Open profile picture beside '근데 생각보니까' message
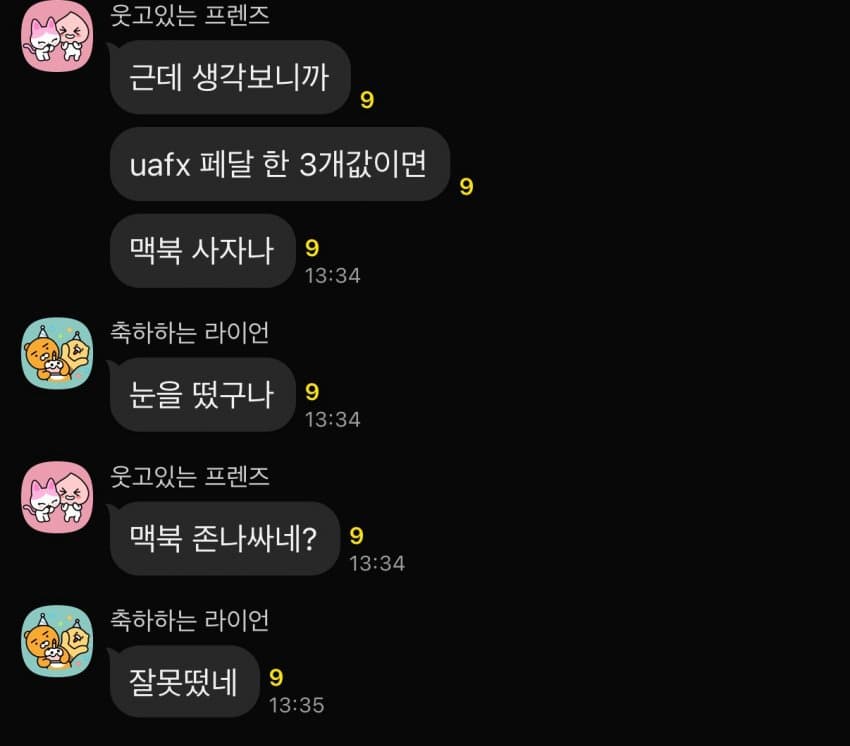The height and width of the screenshot is (746, 850). tap(57, 37)
